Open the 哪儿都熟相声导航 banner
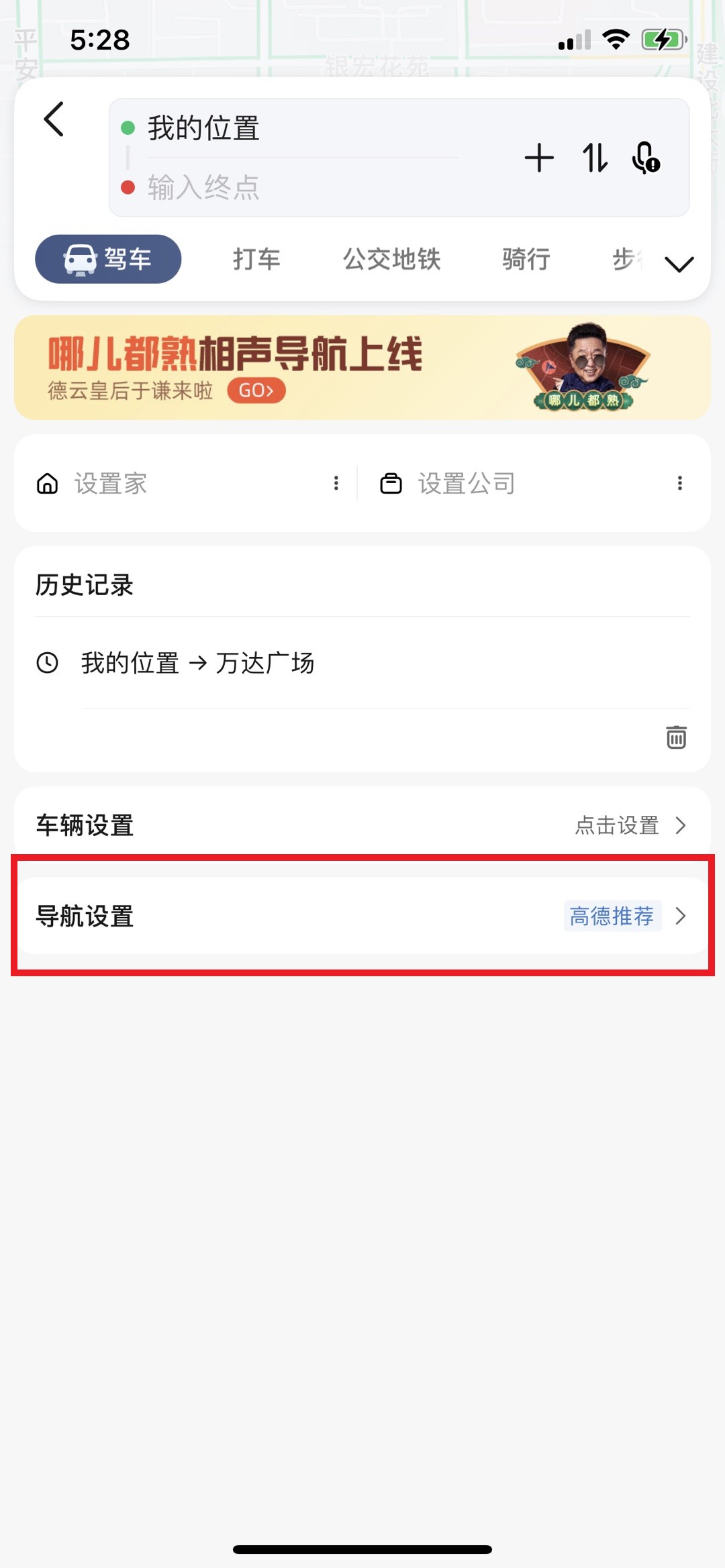725x1568 pixels. coord(362,368)
